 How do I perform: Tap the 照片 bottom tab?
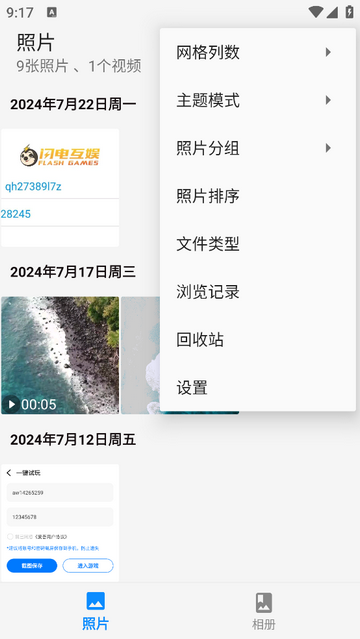(x=95, y=611)
